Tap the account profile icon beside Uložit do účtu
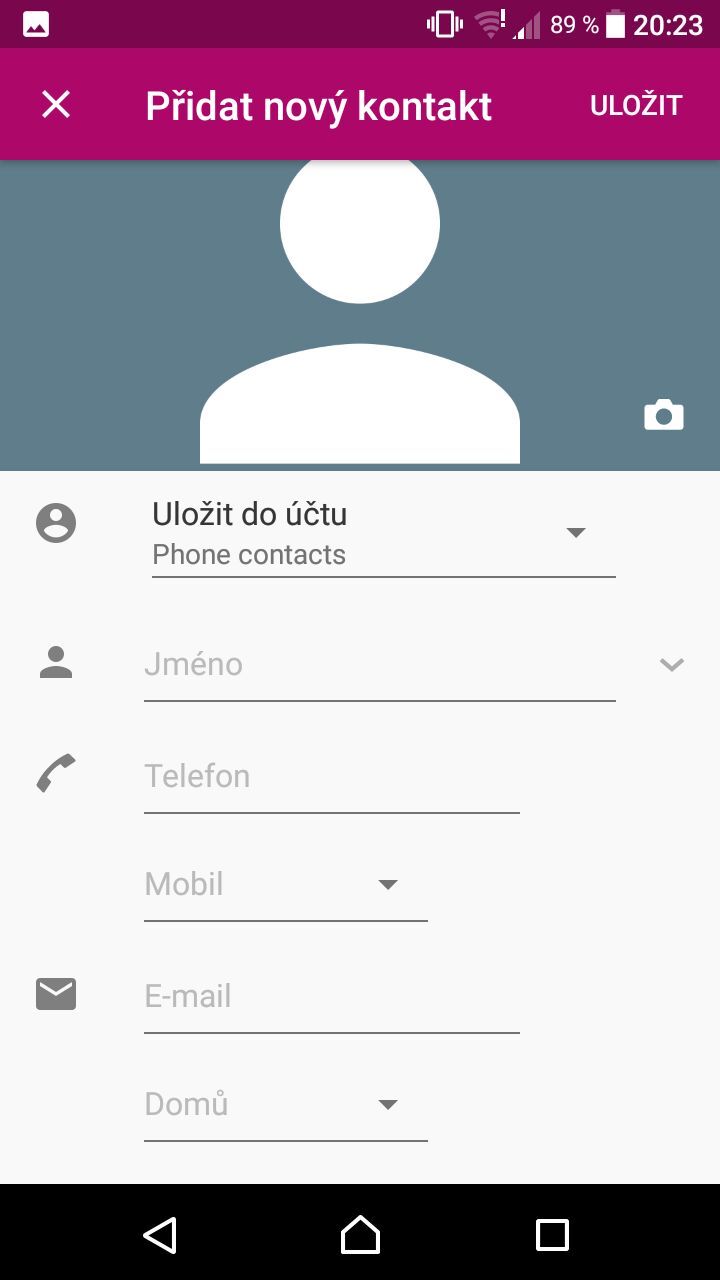The width and height of the screenshot is (720, 1280). point(55,522)
